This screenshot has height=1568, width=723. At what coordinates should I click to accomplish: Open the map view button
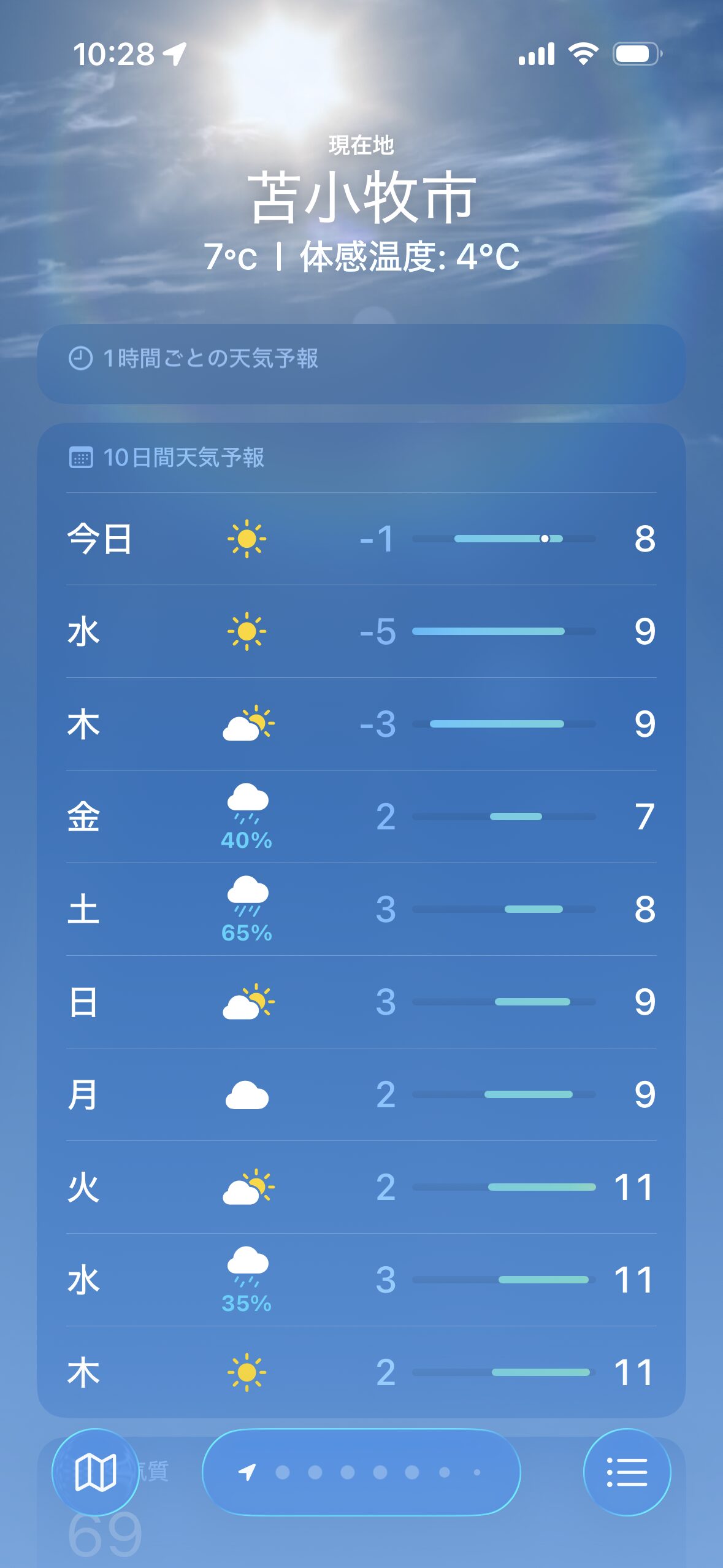point(95,1472)
